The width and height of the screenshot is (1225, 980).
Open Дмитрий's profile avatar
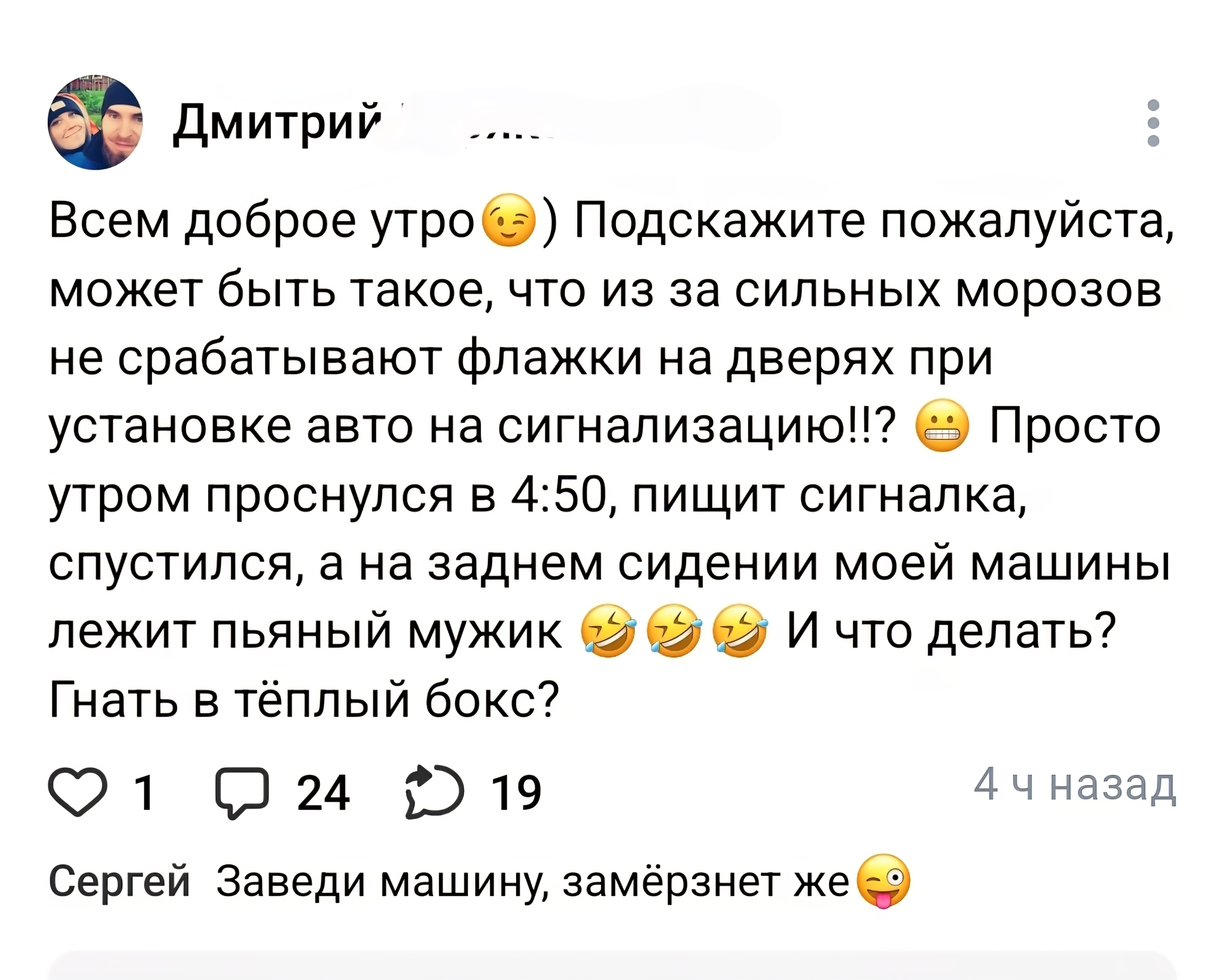coord(95,123)
